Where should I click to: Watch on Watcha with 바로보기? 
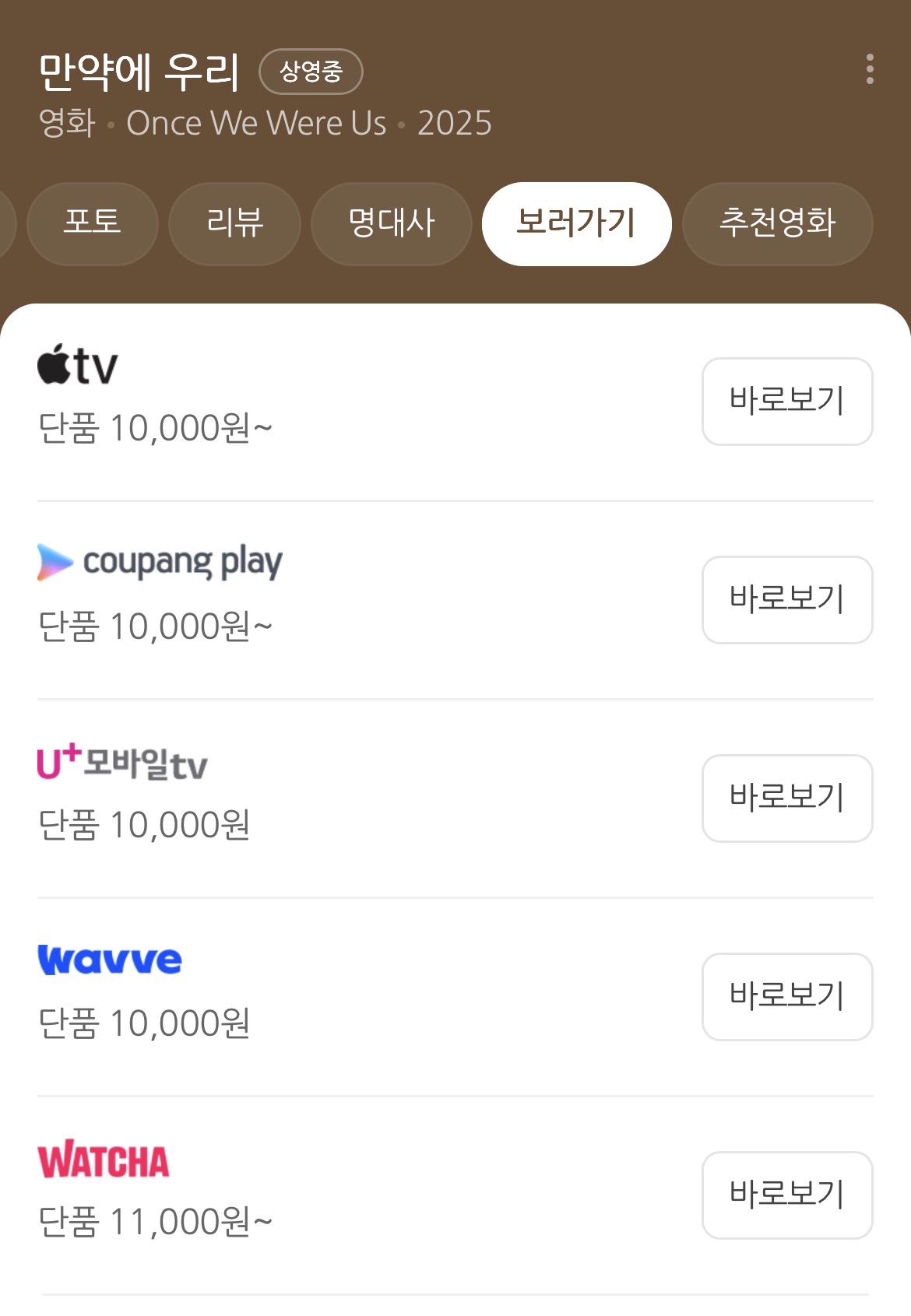coord(786,1195)
